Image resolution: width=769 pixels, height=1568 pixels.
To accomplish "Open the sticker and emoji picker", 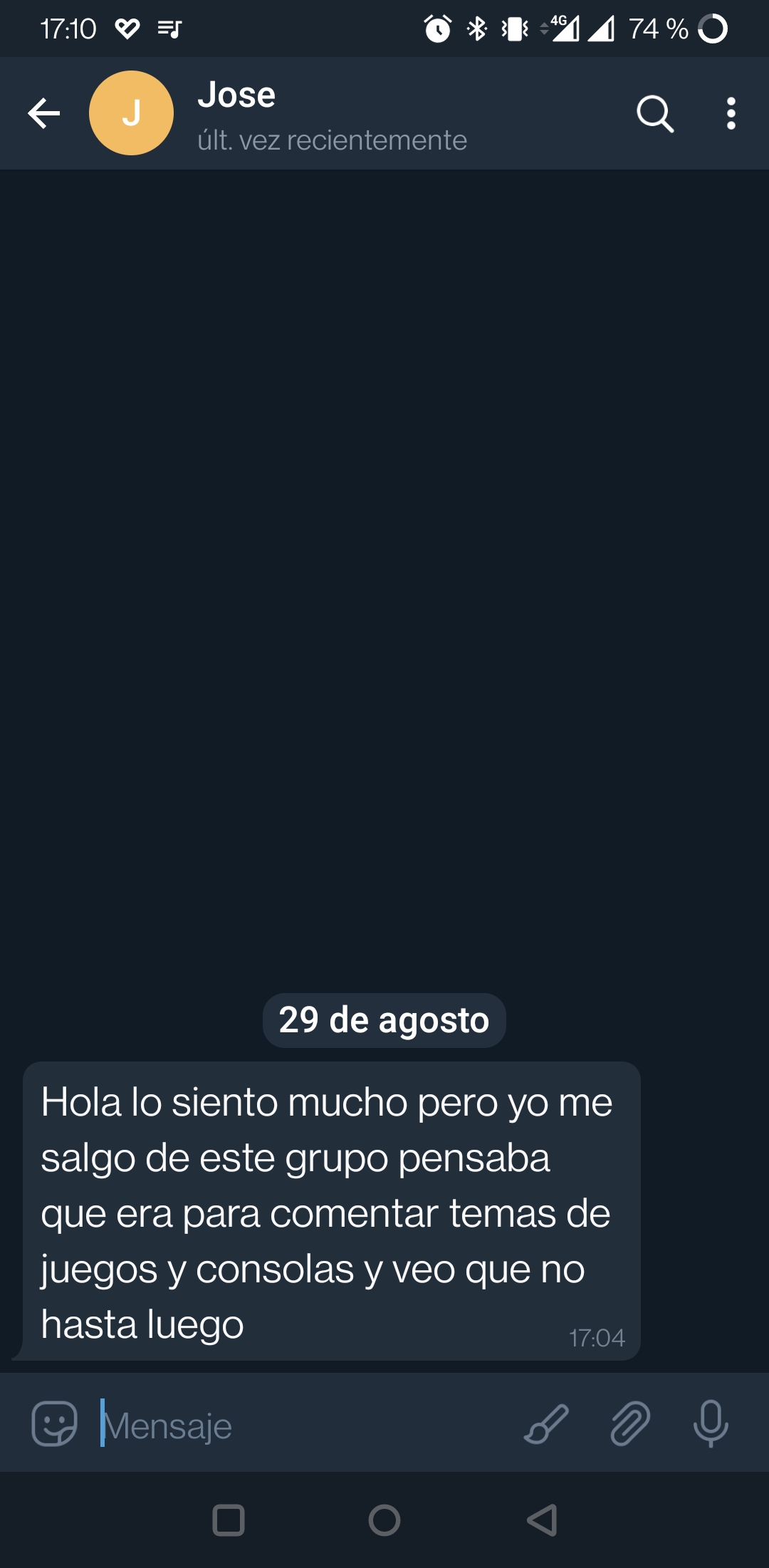I will click(54, 1423).
